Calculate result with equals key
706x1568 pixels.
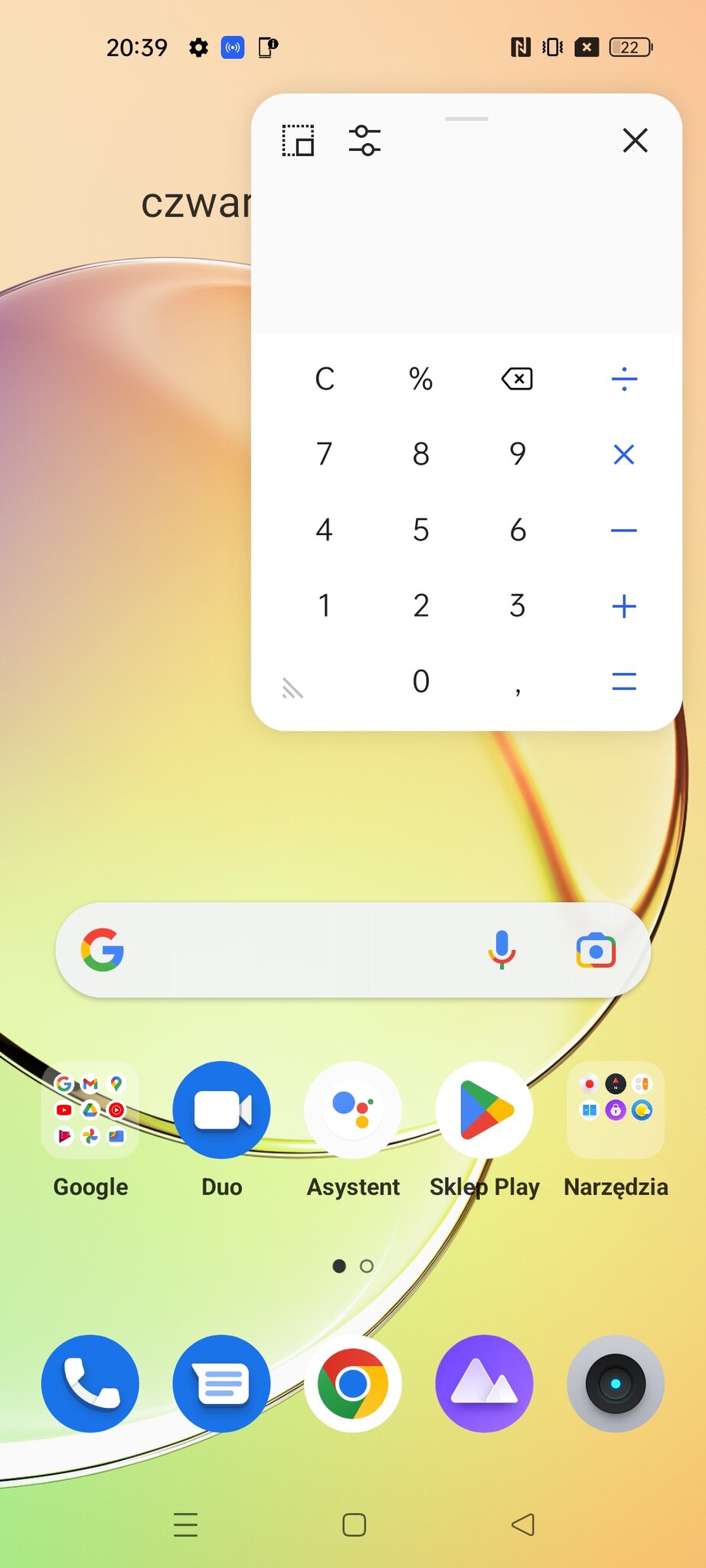point(624,681)
